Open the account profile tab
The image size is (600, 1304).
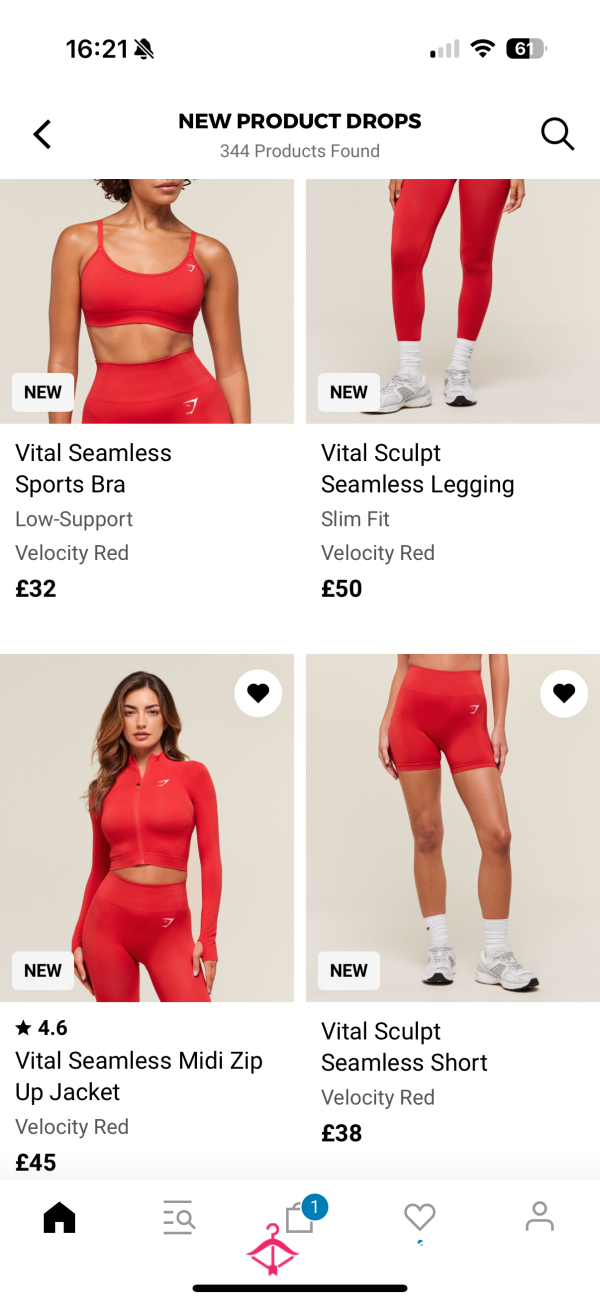click(x=540, y=1217)
